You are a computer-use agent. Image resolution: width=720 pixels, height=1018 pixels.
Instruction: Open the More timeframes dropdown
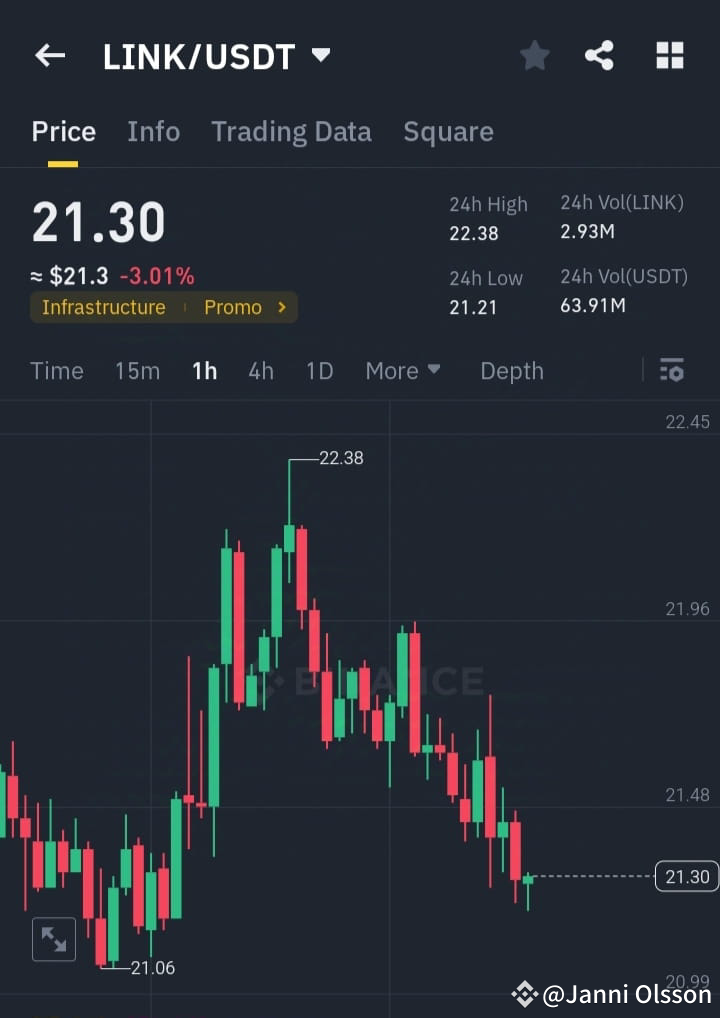click(402, 371)
